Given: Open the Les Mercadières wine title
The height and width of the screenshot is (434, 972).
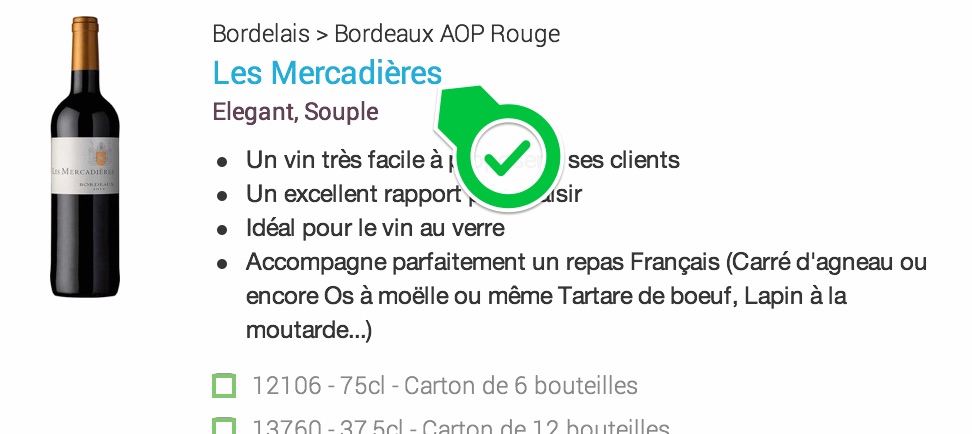Looking at the screenshot, I should point(326,73).
